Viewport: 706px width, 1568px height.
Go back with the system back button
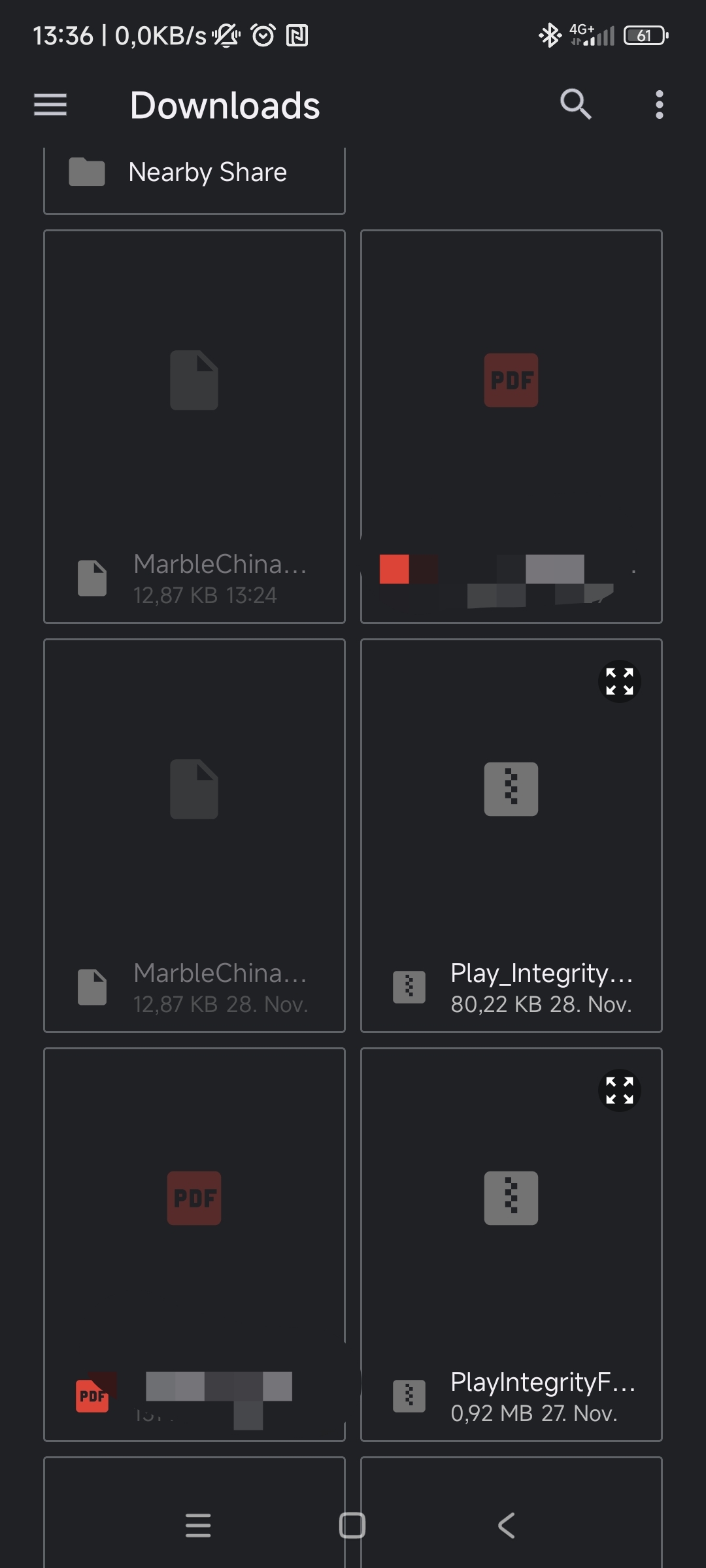point(507,1526)
